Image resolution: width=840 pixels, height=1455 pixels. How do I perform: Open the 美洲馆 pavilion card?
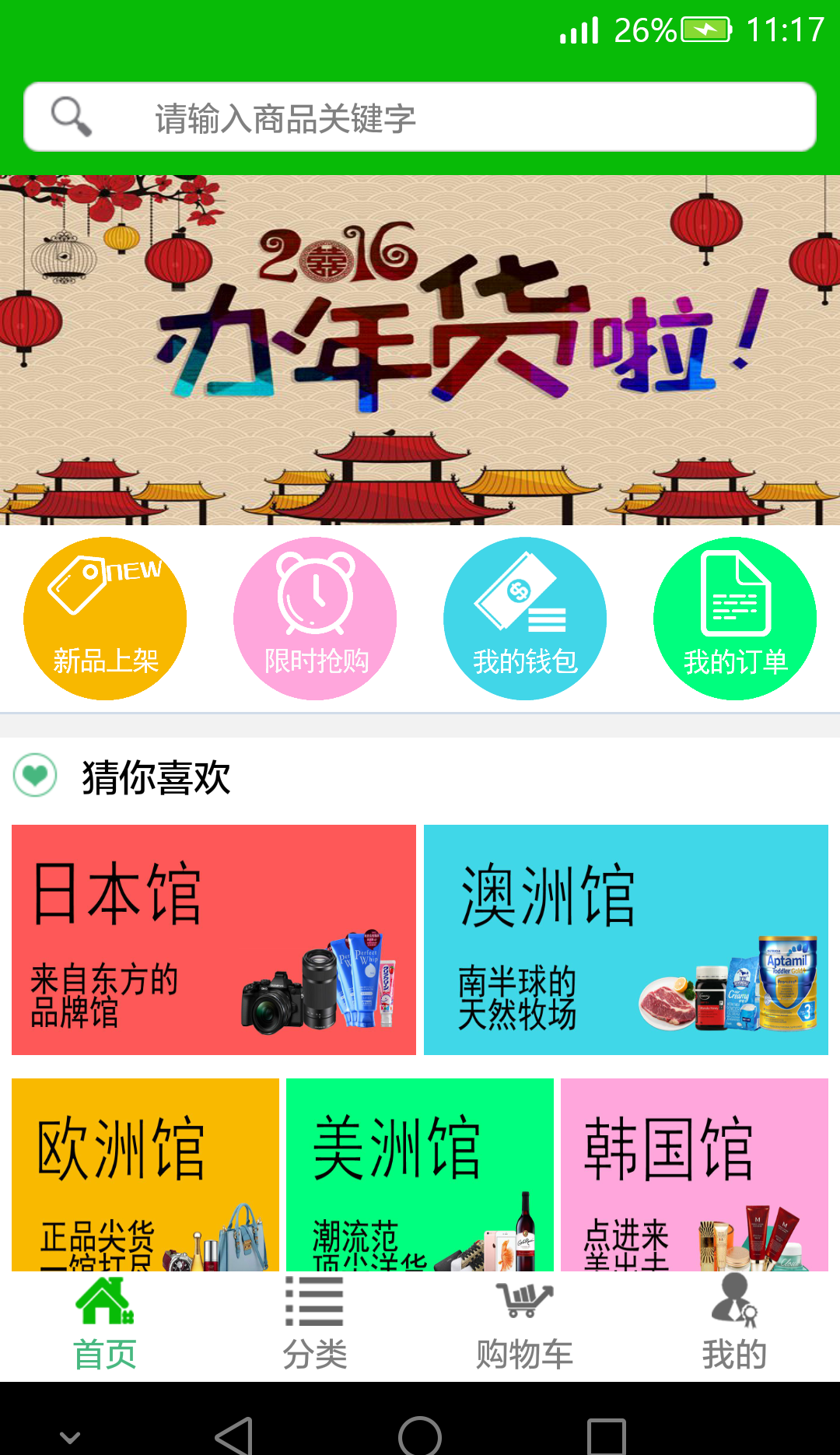coord(420,1173)
